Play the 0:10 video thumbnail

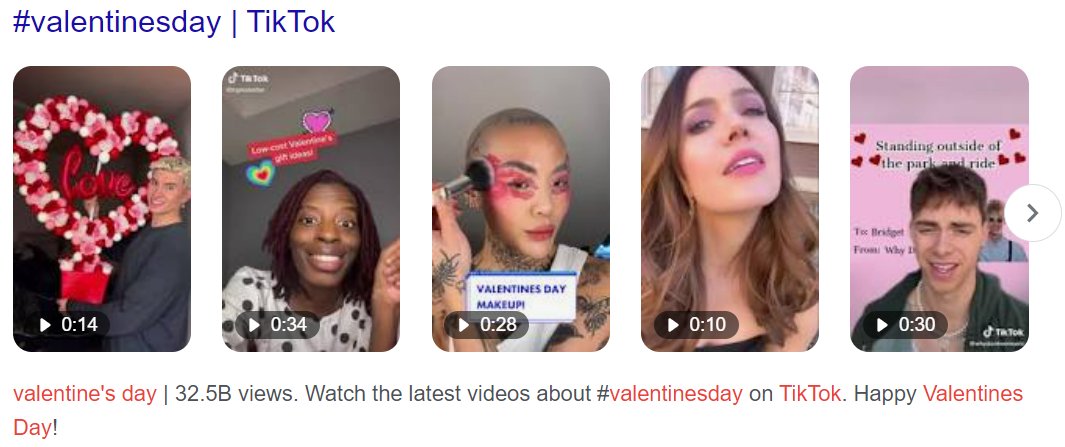(729, 209)
